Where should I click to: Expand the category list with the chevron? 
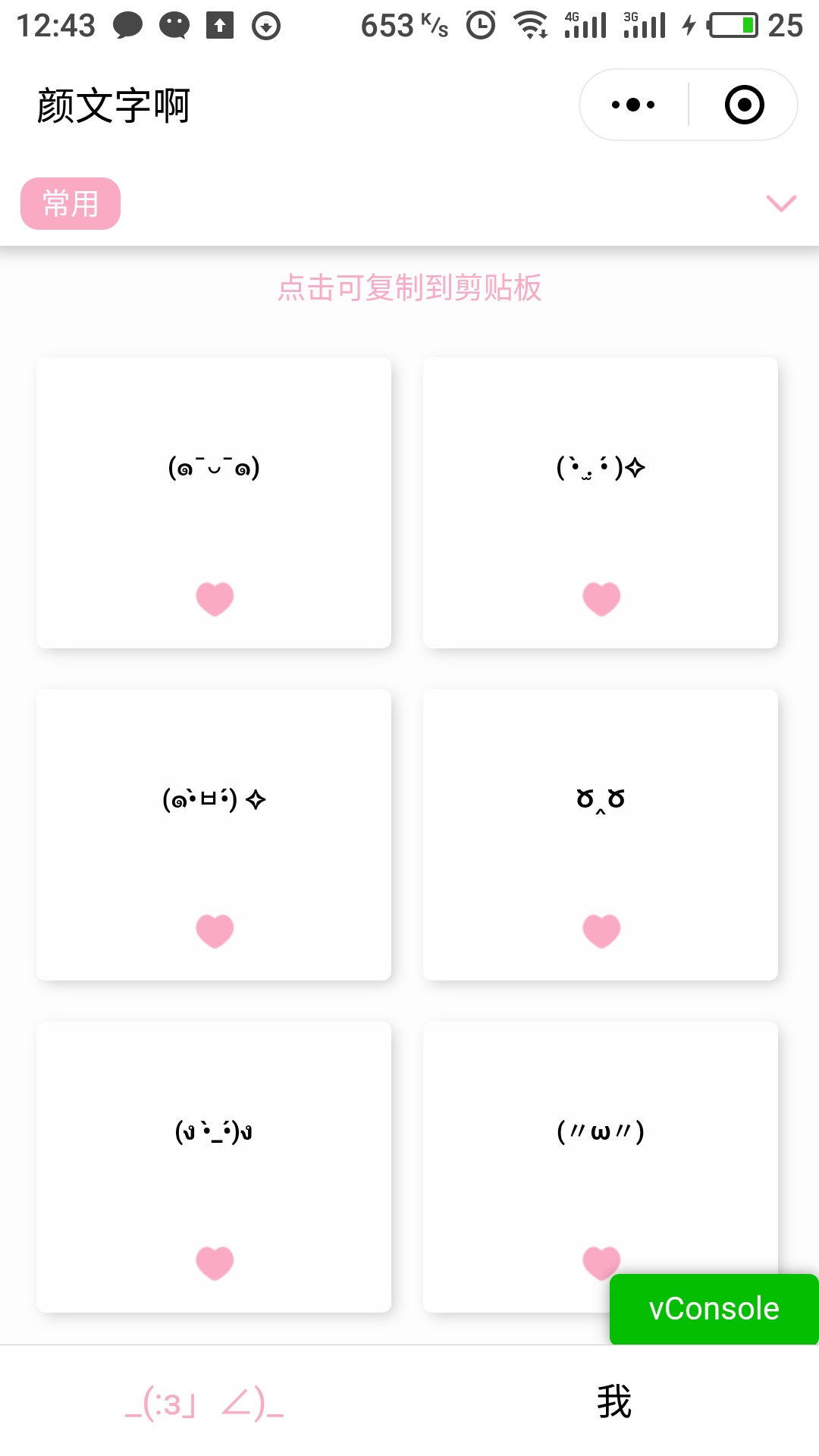pos(781,203)
